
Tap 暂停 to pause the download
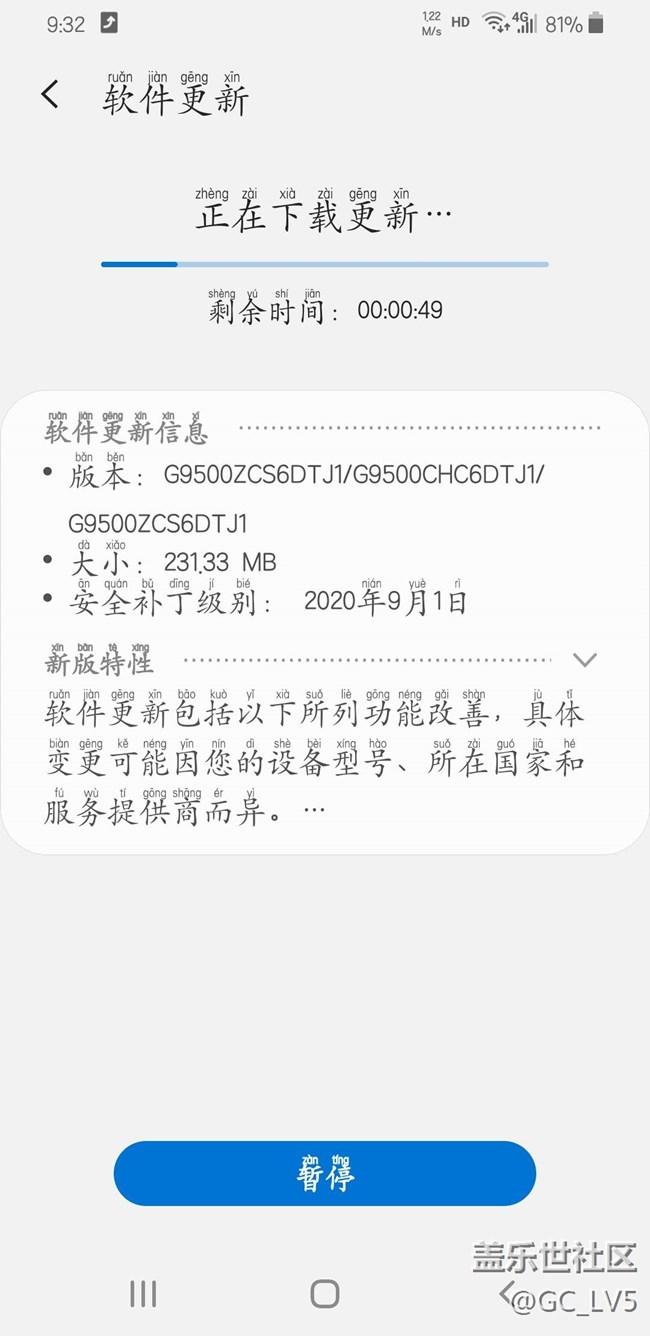(x=325, y=1173)
